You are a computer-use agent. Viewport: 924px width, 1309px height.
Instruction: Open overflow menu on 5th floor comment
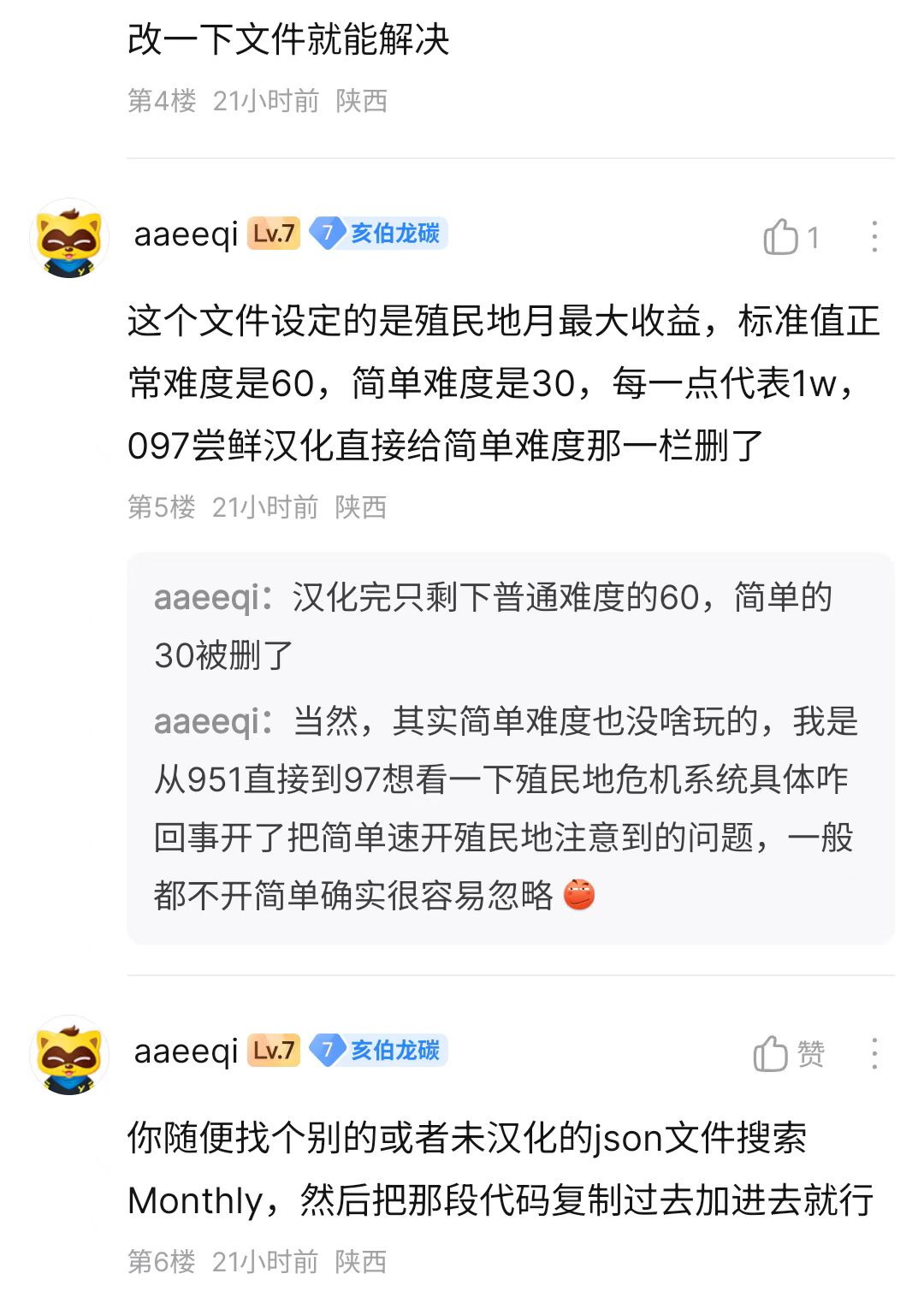pos(874,237)
